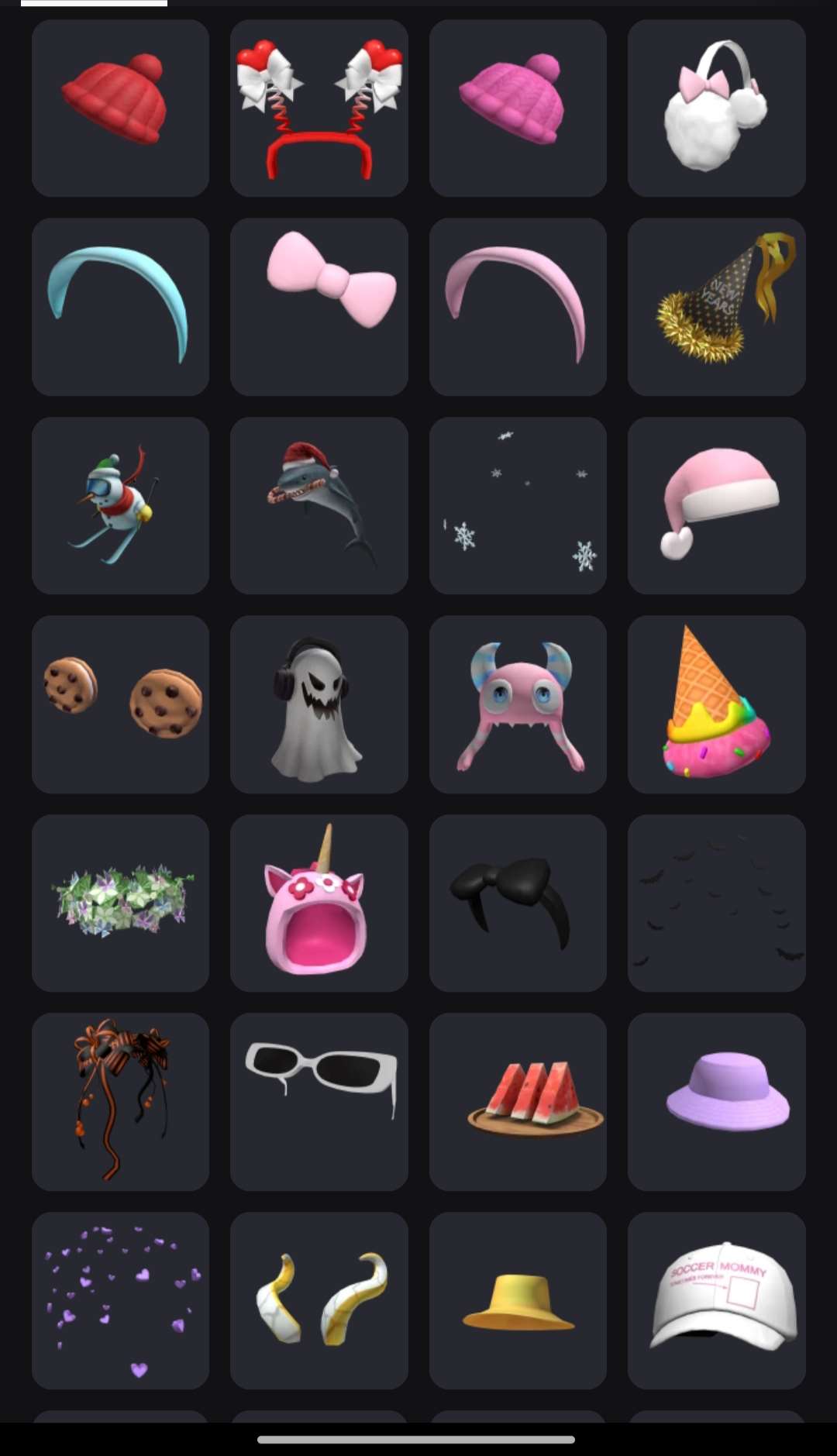This screenshot has height=1456, width=837.
Task: Equip the pink hair bow
Action: point(319,306)
